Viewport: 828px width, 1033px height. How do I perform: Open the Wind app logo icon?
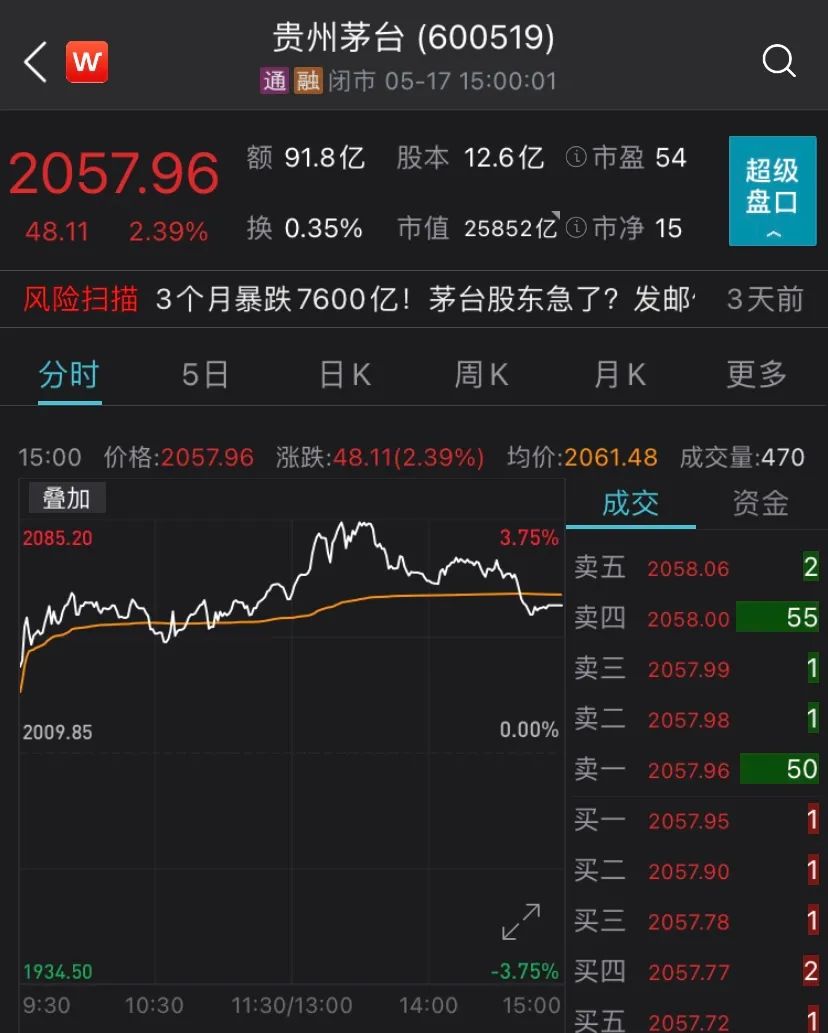pyautogui.click(x=86, y=61)
